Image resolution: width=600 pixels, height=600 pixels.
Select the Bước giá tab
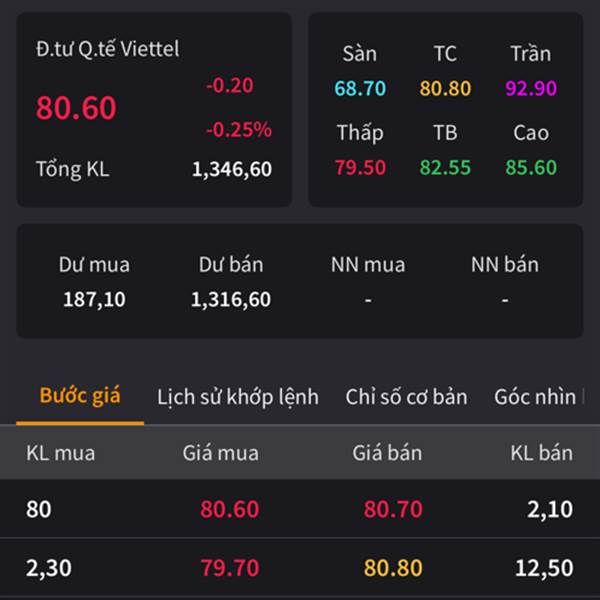tap(80, 395)
